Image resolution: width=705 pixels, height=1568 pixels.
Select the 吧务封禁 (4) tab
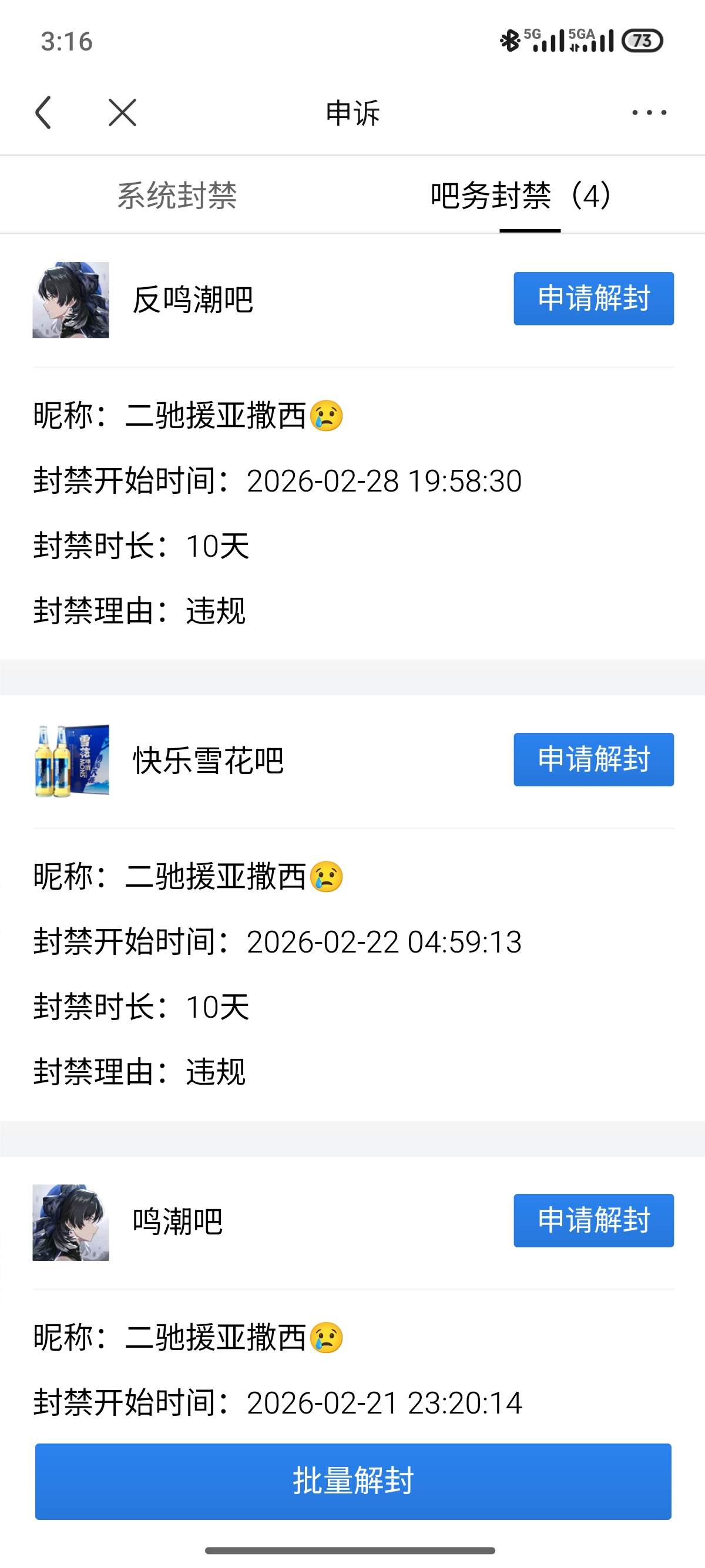click(x=521, y=196)
